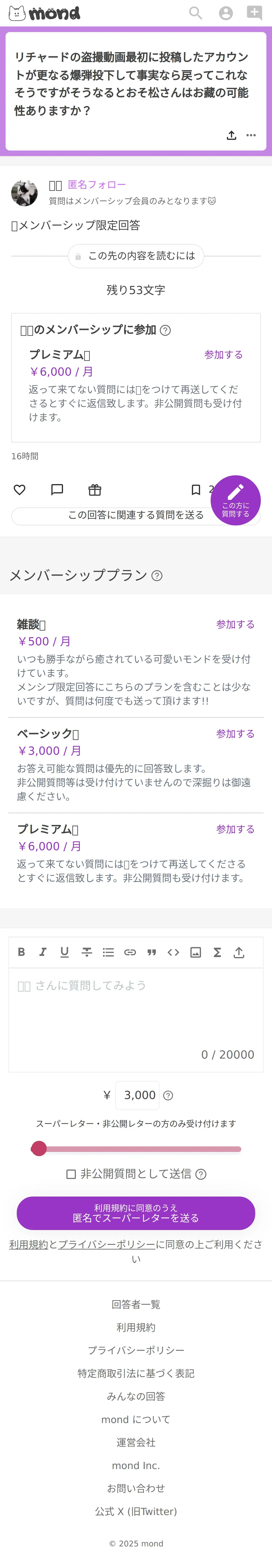Viewport: 272px width, 1568px height.
Task: Open the question card's overflow menu
Action: tap(251, 135)
